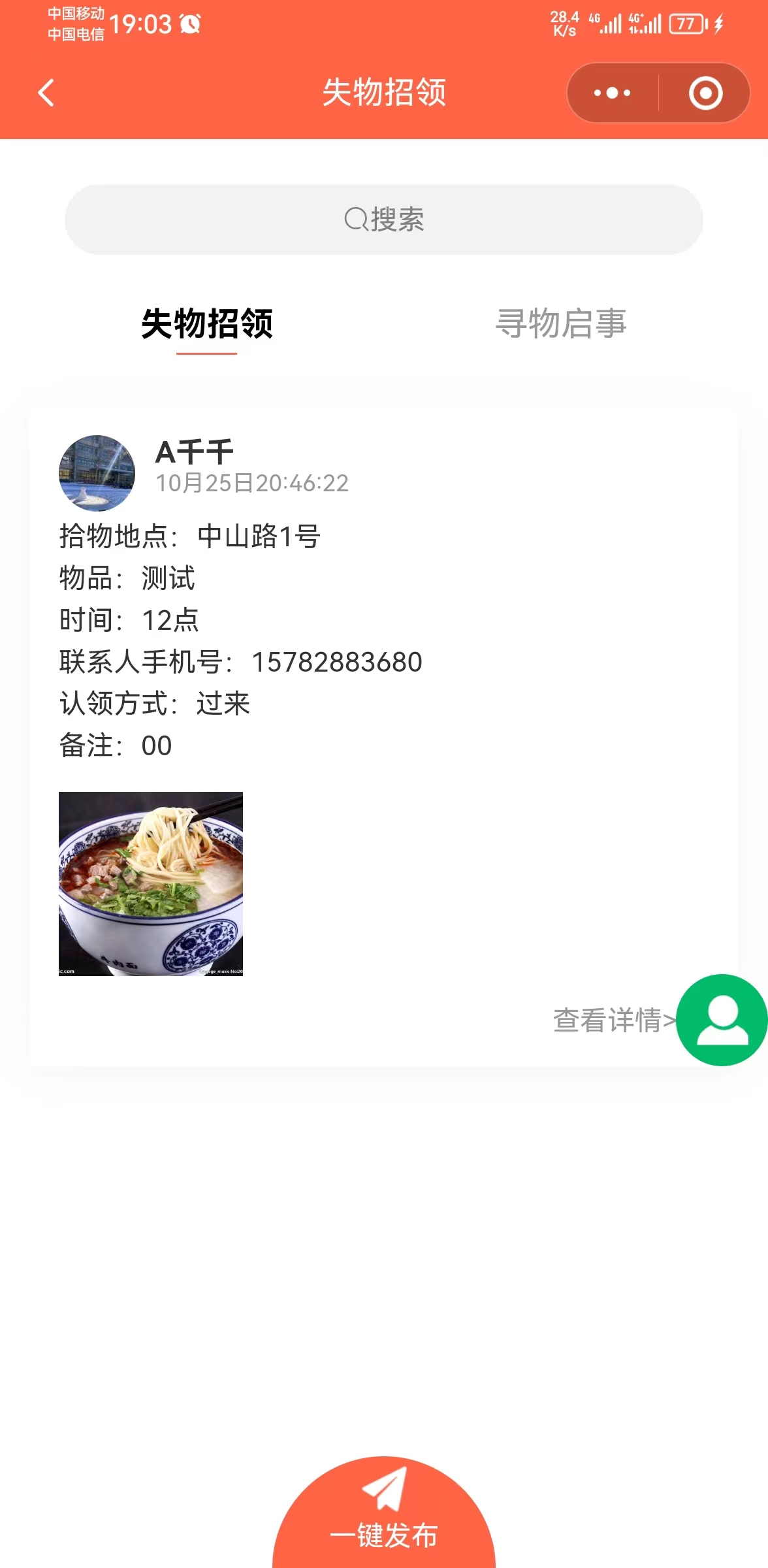768x1568 pixels.
Task: Switch to the 寻物启事 tab
Action: [561, 324]
